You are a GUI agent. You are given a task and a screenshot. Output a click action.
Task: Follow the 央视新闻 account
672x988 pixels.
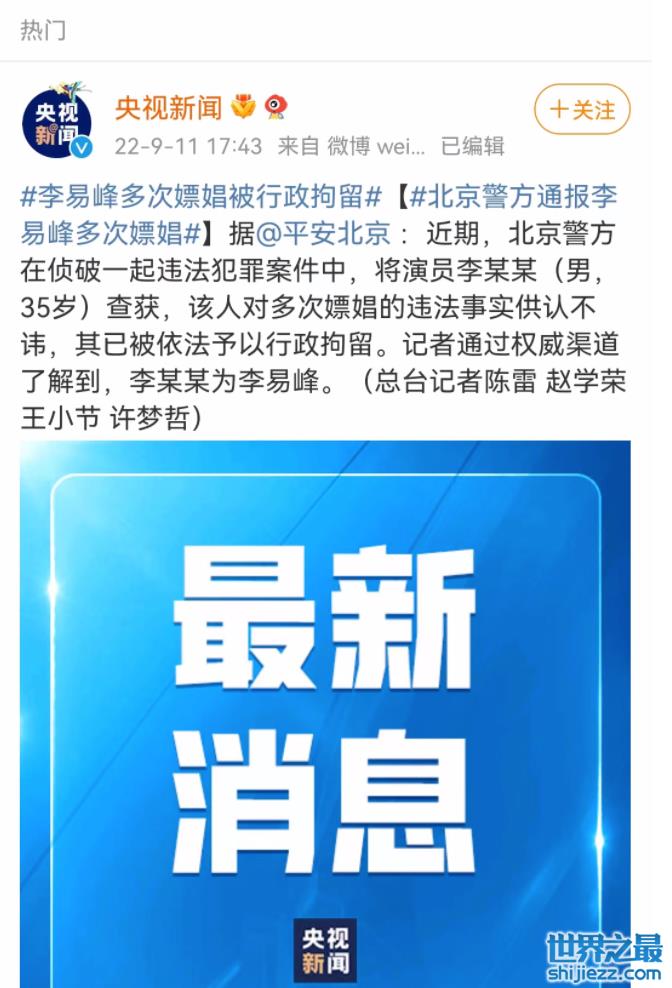tap(582, 110)
